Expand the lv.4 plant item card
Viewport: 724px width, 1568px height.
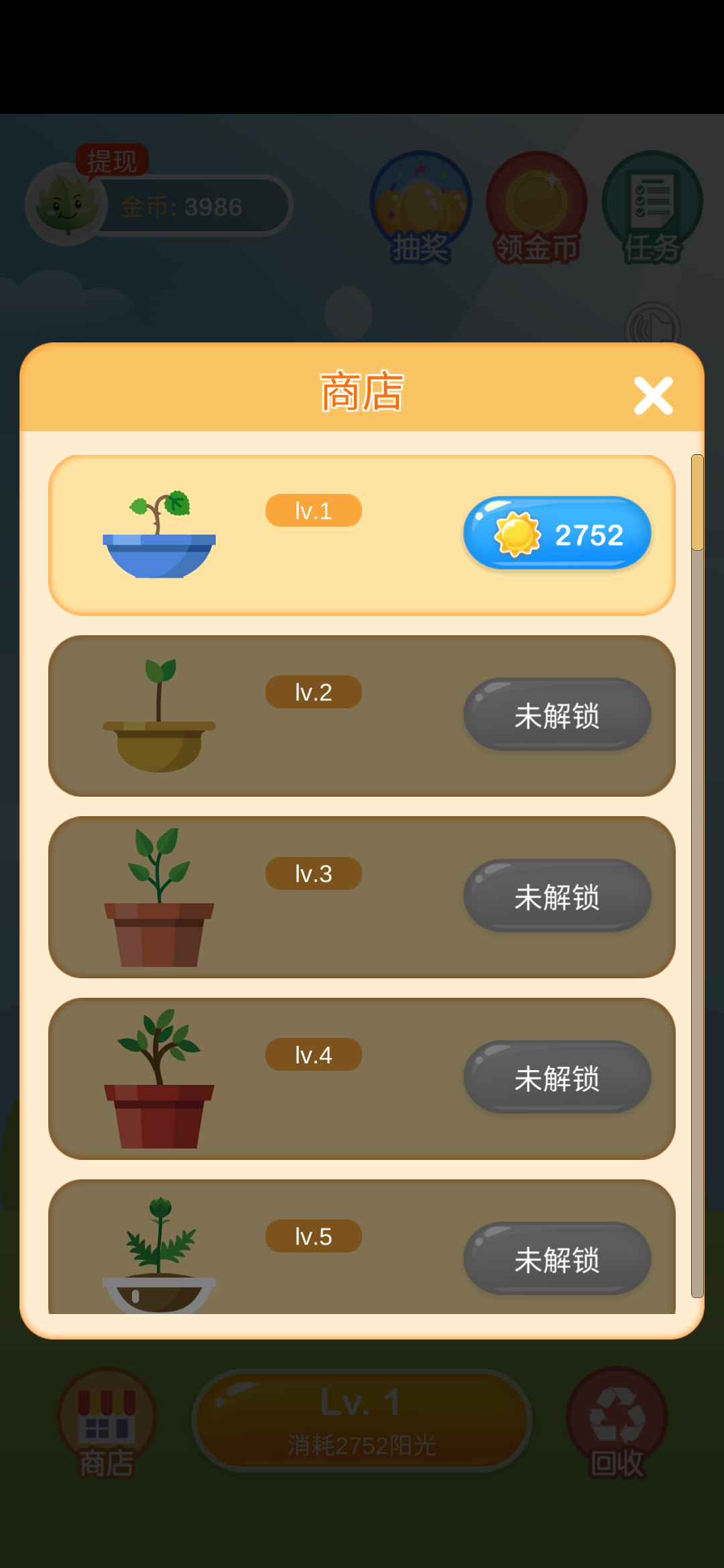(x=362, y=1077)
